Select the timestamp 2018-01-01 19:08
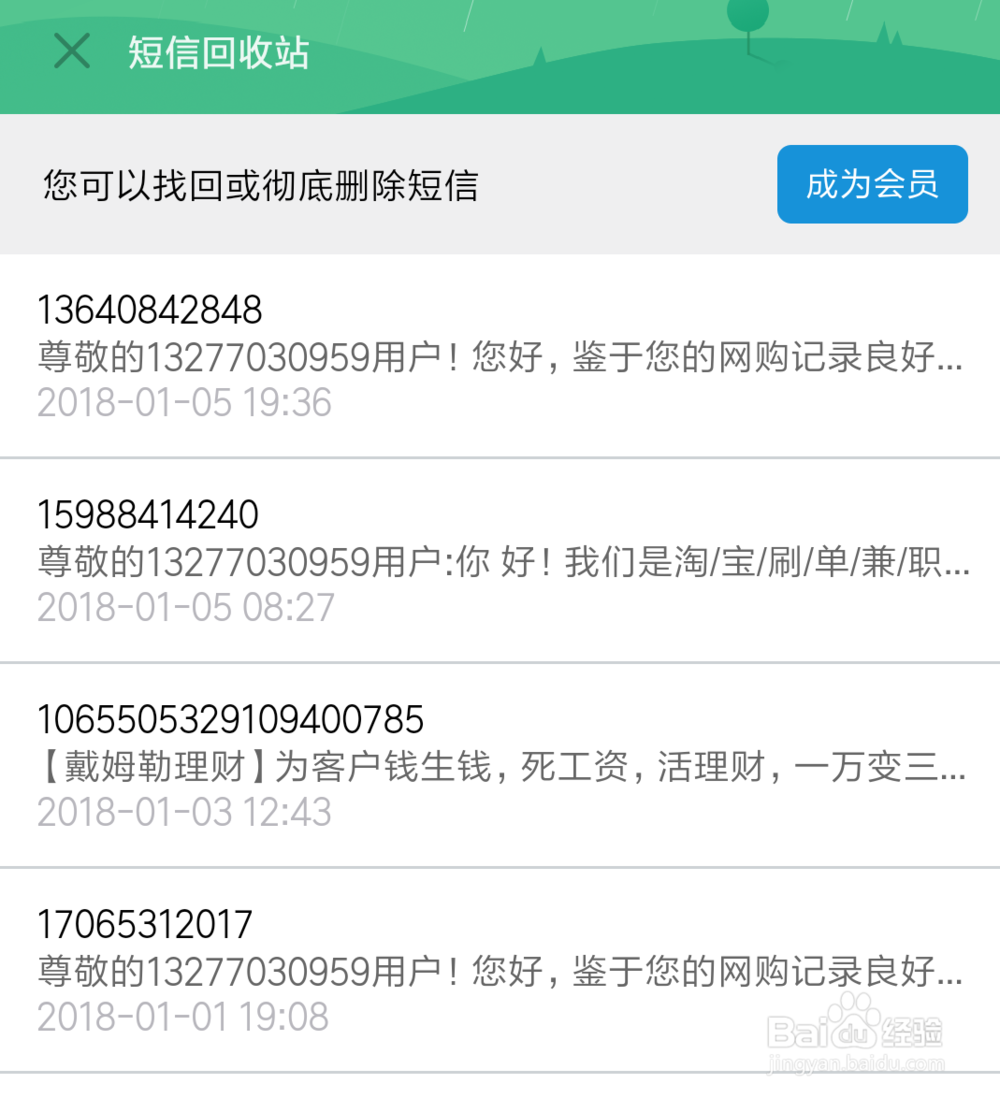The height and width of the screenshot is (1098, 1000). [x=183, y=1017]
